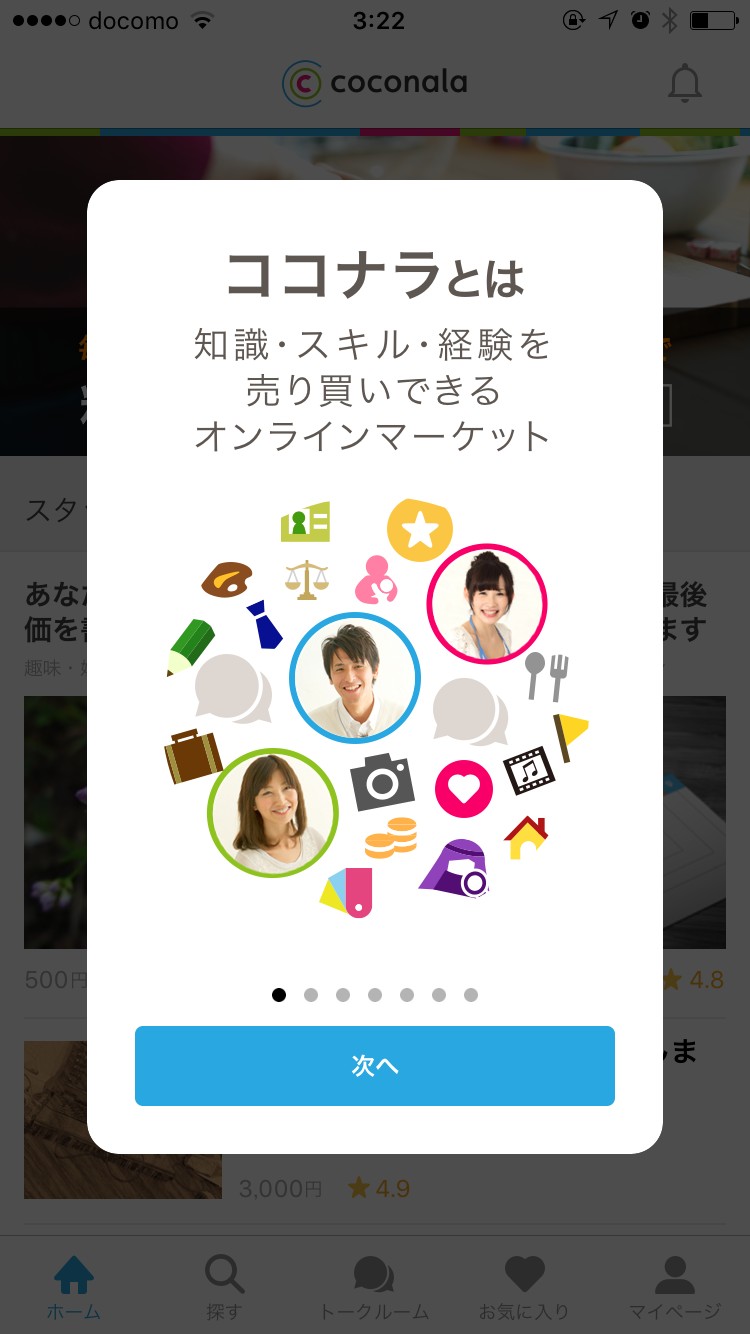
Task: Open the トークルーム tab
Action: (374, 1286)
